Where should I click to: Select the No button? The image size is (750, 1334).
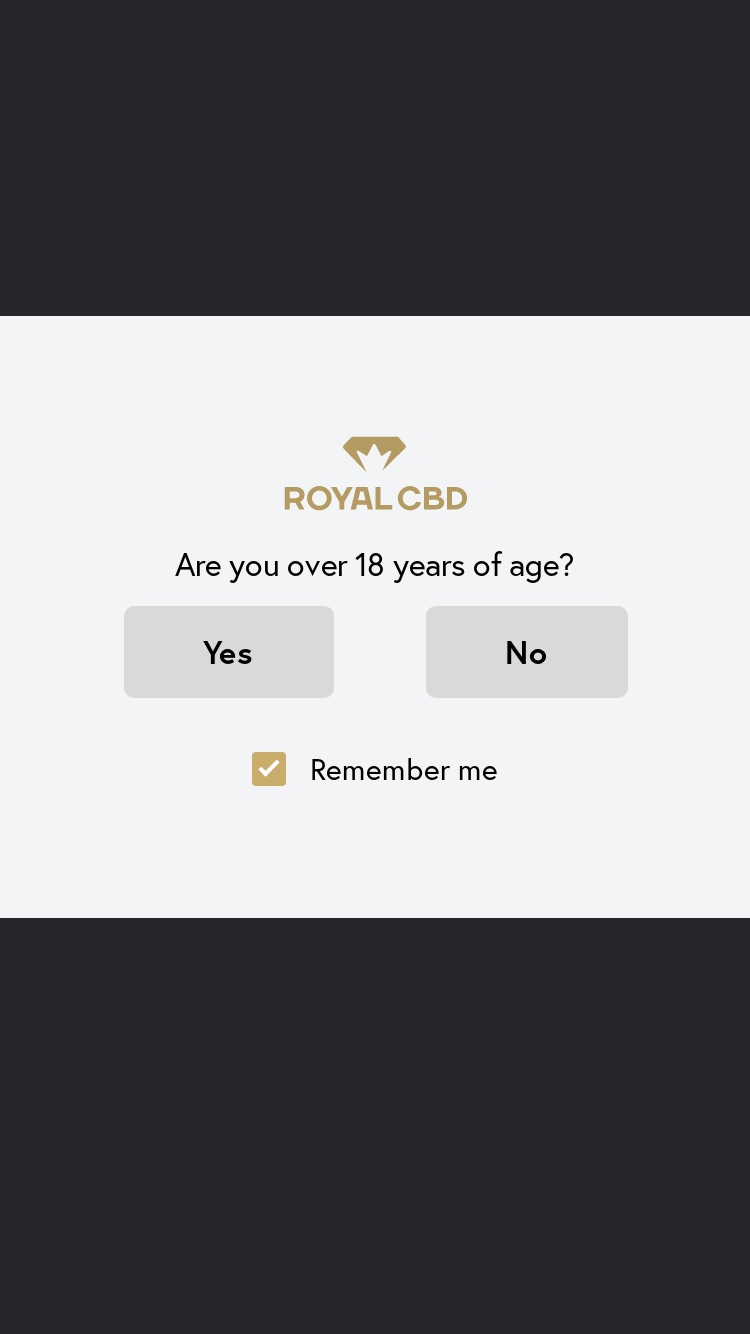(x=527, y=652)
